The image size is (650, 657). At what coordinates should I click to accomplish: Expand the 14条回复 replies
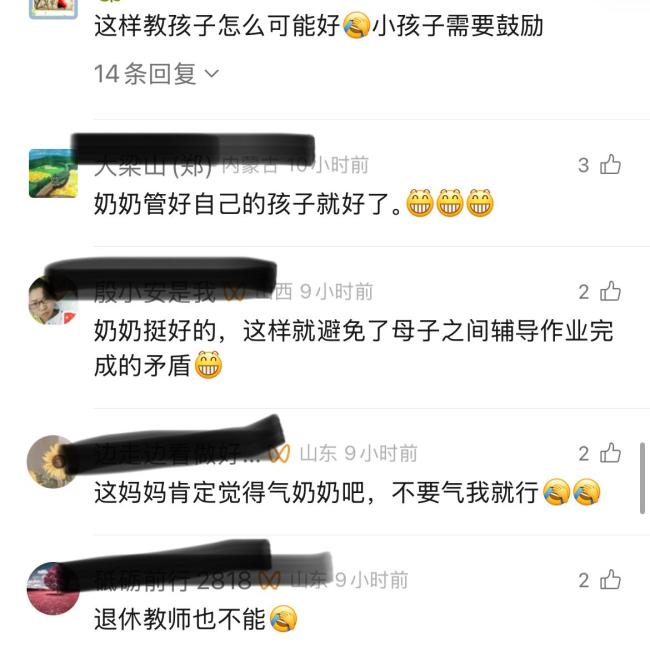coord(156,74)
